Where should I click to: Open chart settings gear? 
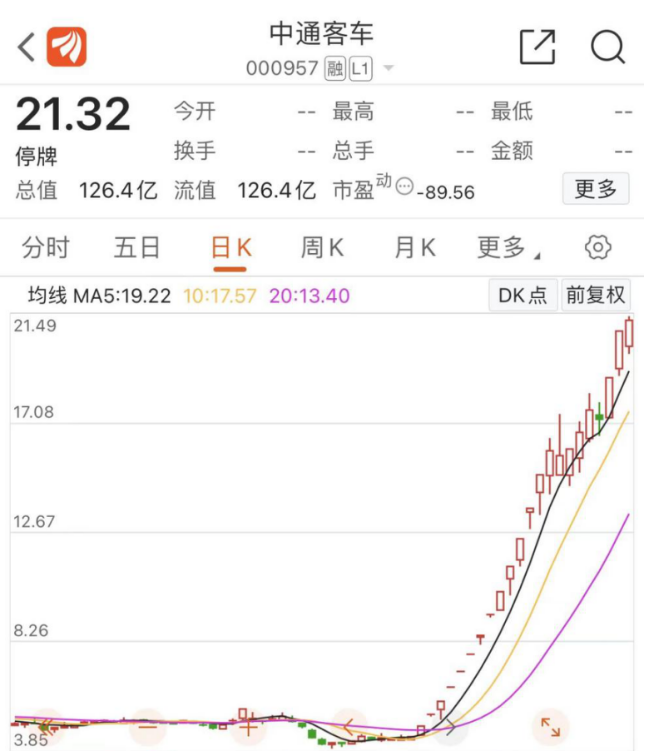598,247
